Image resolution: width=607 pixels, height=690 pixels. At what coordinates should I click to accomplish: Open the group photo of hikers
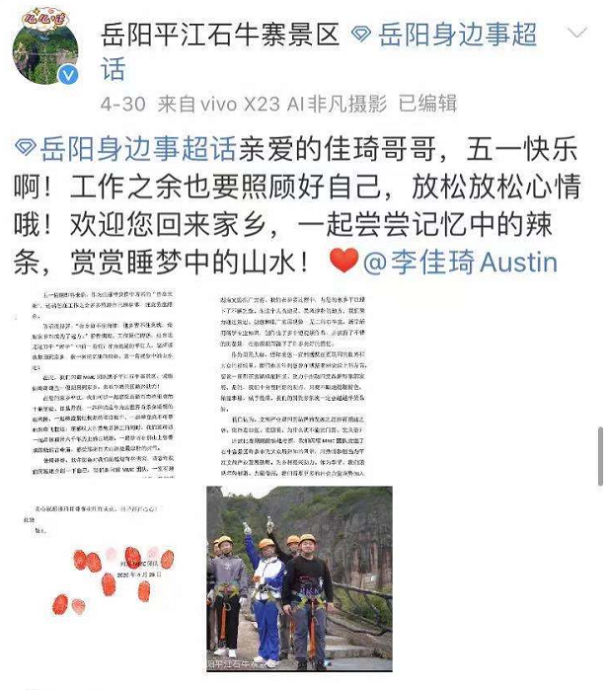point(300,578)
